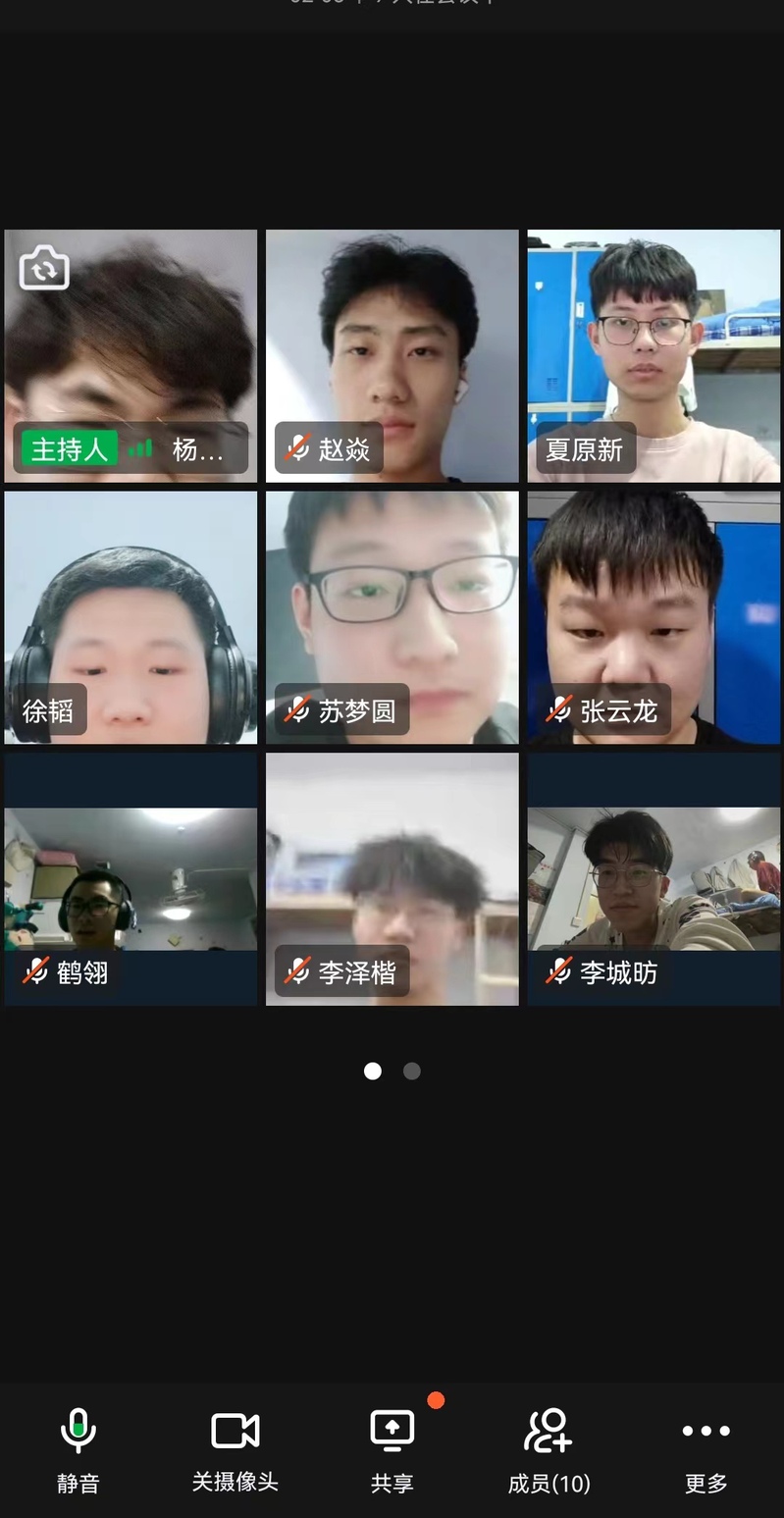Open 苏梦圆's video tile
The image size is (784, 1518).
point(392,616)
